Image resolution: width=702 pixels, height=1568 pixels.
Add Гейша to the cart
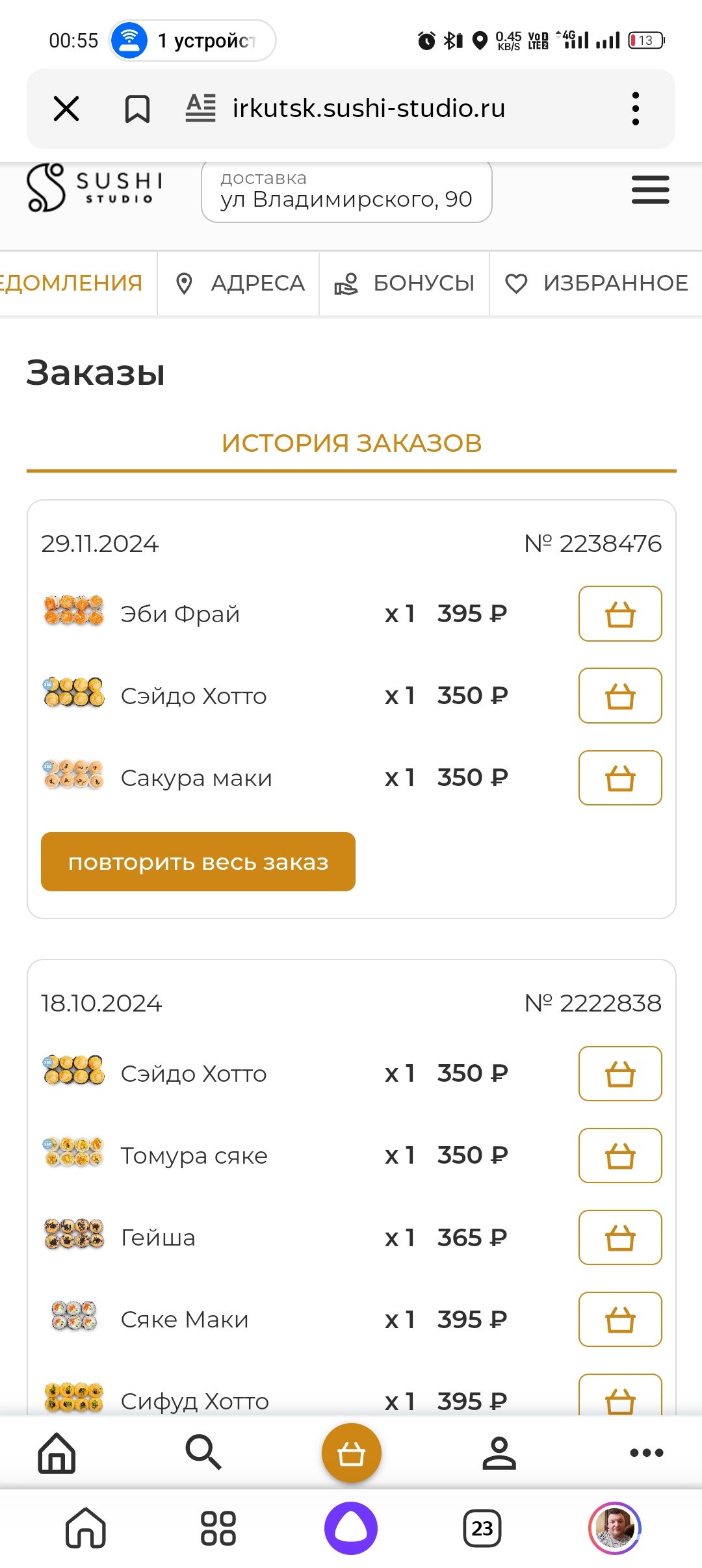[620, 1237]
